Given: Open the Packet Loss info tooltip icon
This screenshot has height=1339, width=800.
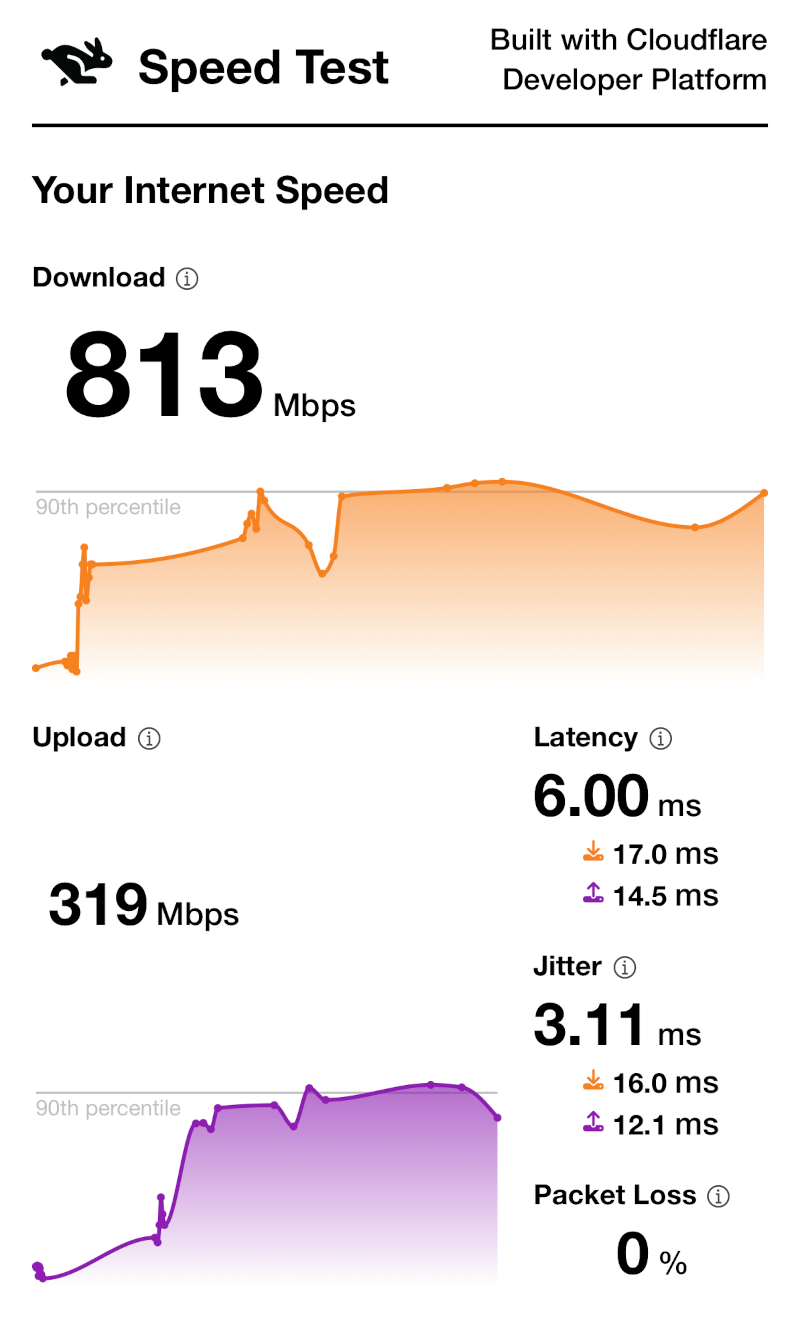Looking at the screenshot, I should tap(718, 1195).
